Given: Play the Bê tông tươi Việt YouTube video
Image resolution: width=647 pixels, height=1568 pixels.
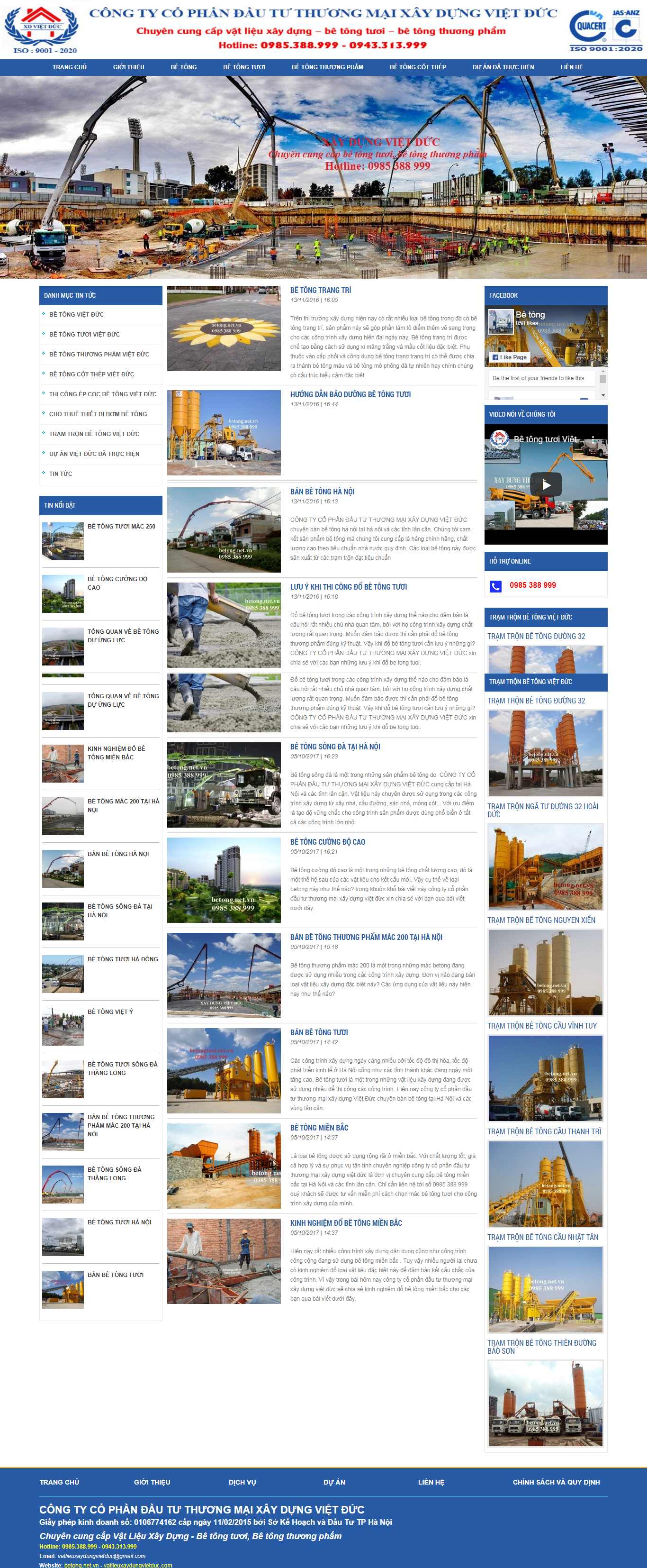Looking at the screenshot, I should pyautogui.click(x=546, y=484).
